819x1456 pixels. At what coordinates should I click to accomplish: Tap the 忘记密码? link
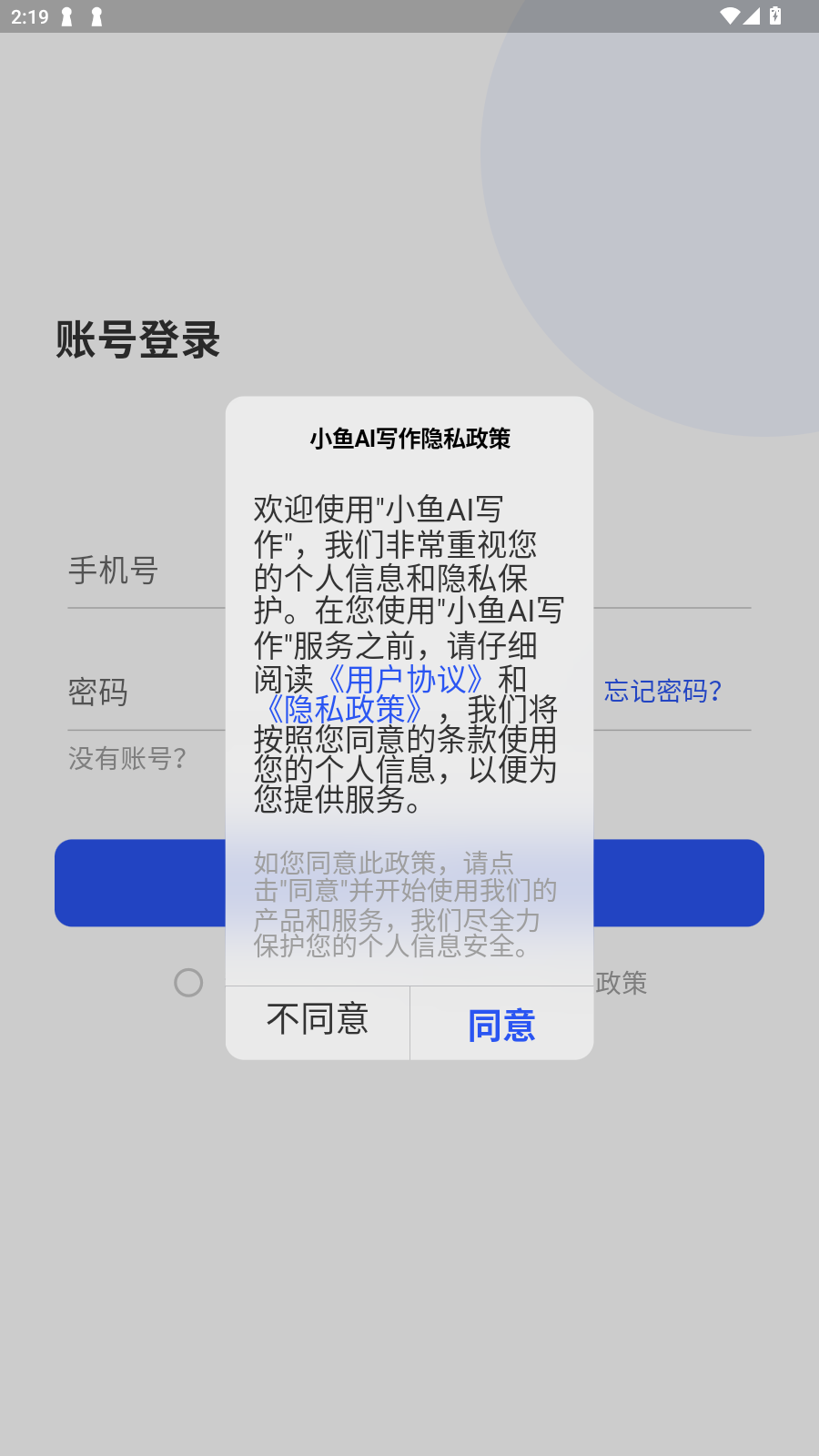662,692
